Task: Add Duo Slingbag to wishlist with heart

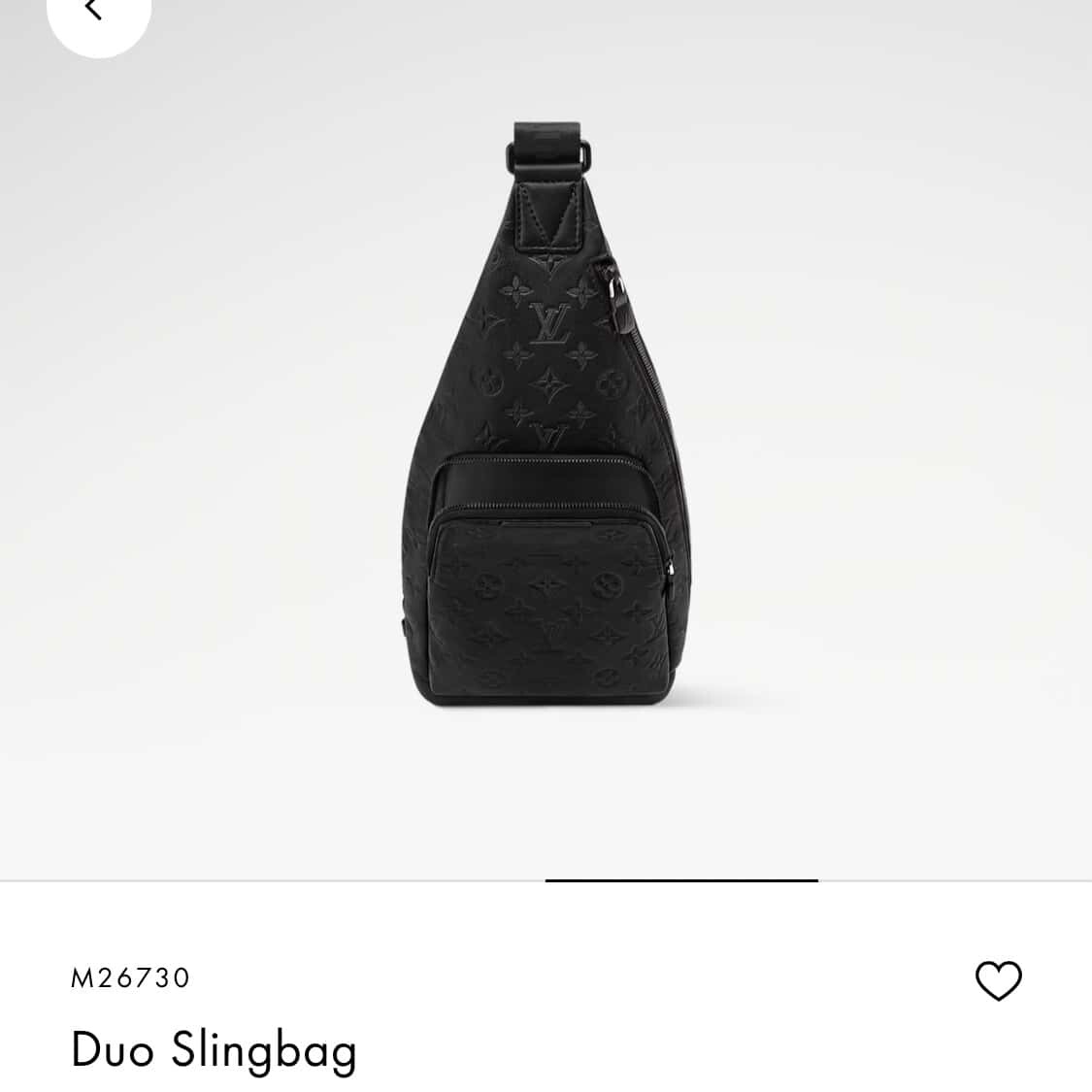Action: tap(998, 980)
